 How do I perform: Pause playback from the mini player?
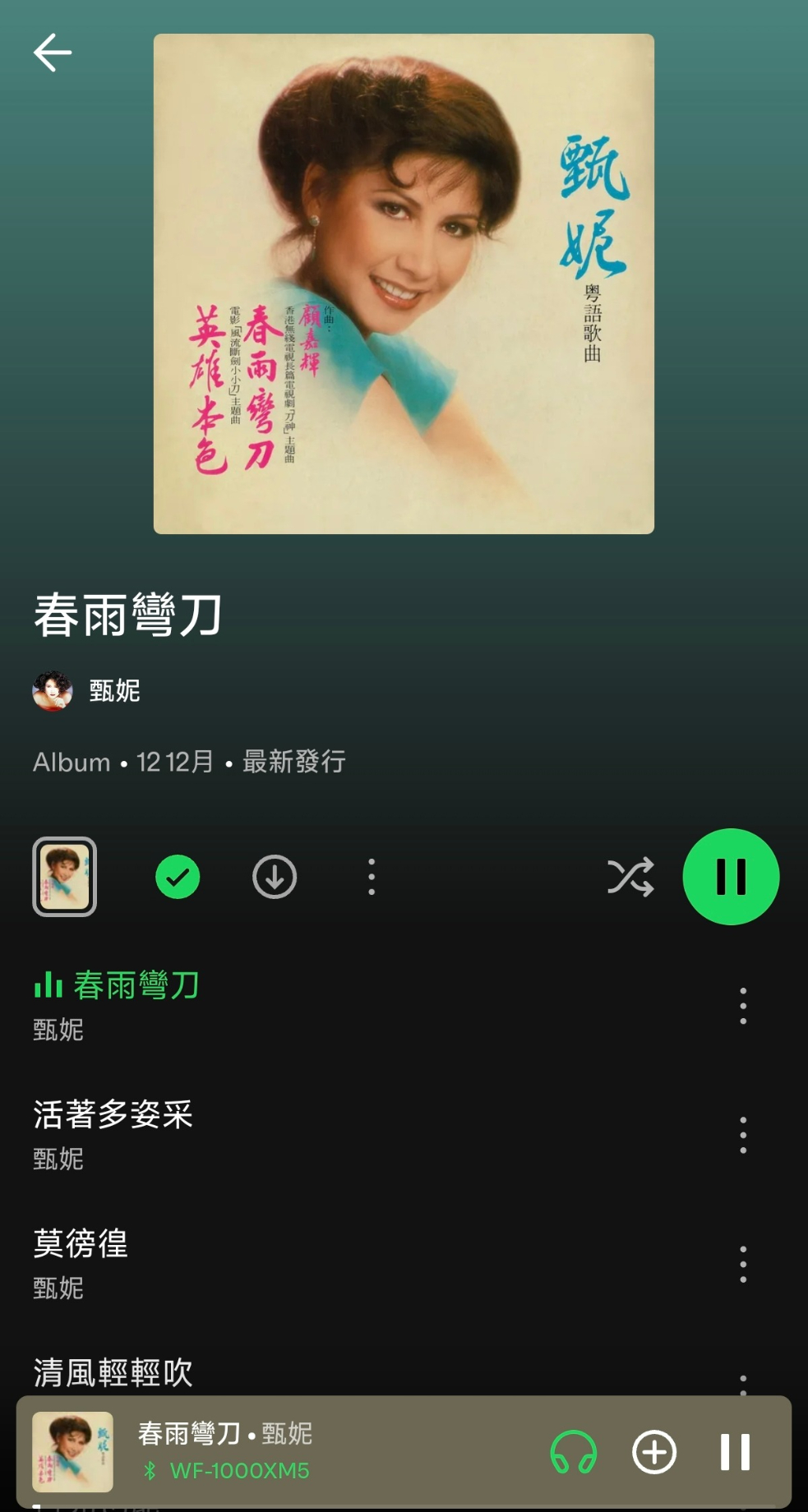pyautogui.click(x=735, y=1453)
